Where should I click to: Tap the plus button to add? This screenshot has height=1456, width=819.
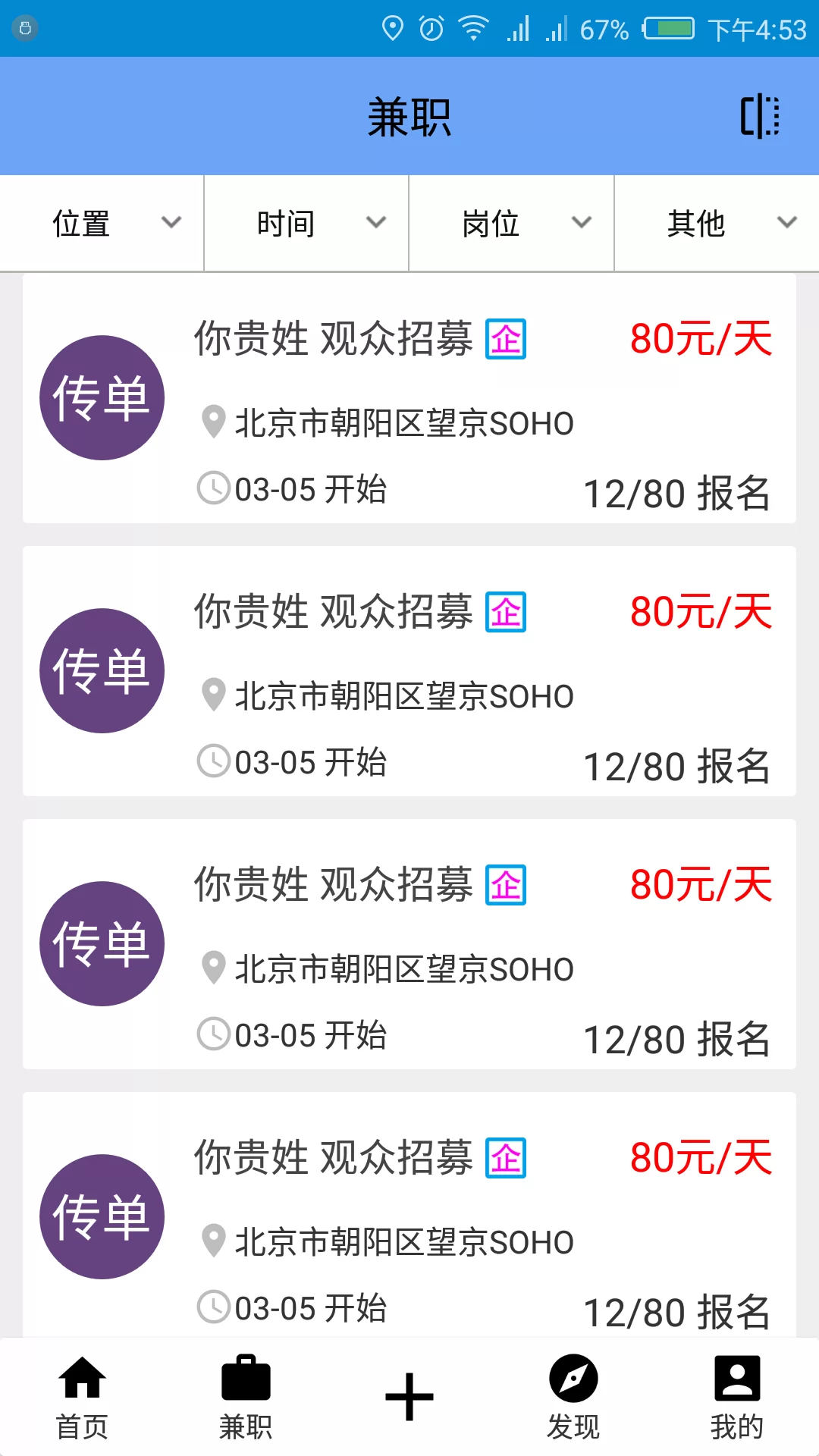(x=409, y=1397)
